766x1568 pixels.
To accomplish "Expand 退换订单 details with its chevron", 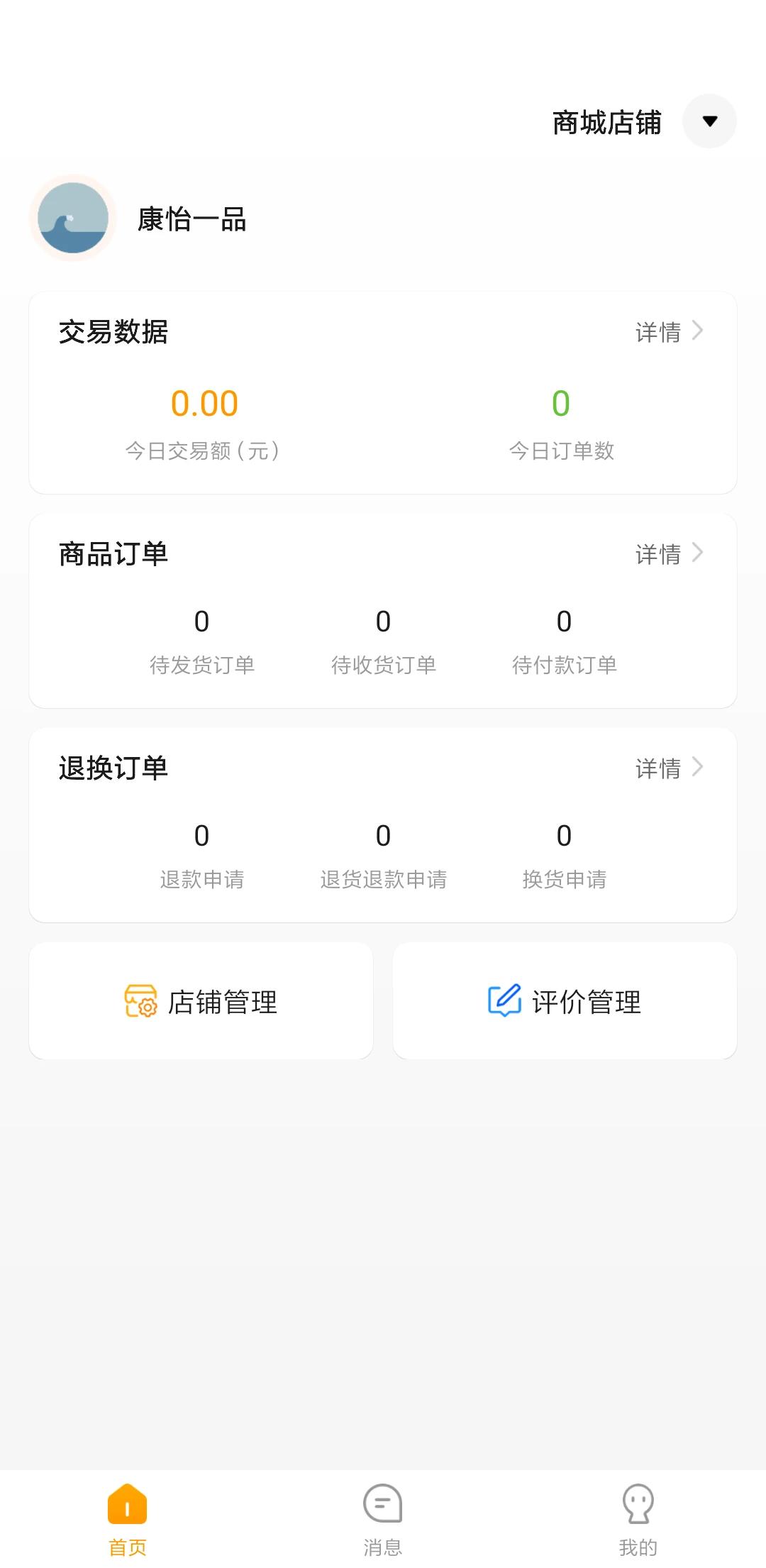I will point(699,767).
